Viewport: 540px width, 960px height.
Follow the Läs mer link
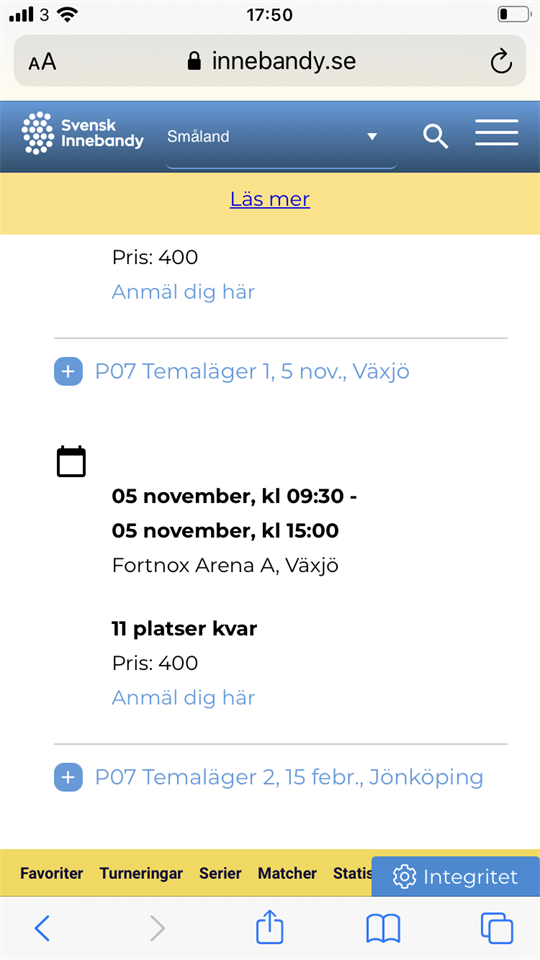[x=270, y=199]
